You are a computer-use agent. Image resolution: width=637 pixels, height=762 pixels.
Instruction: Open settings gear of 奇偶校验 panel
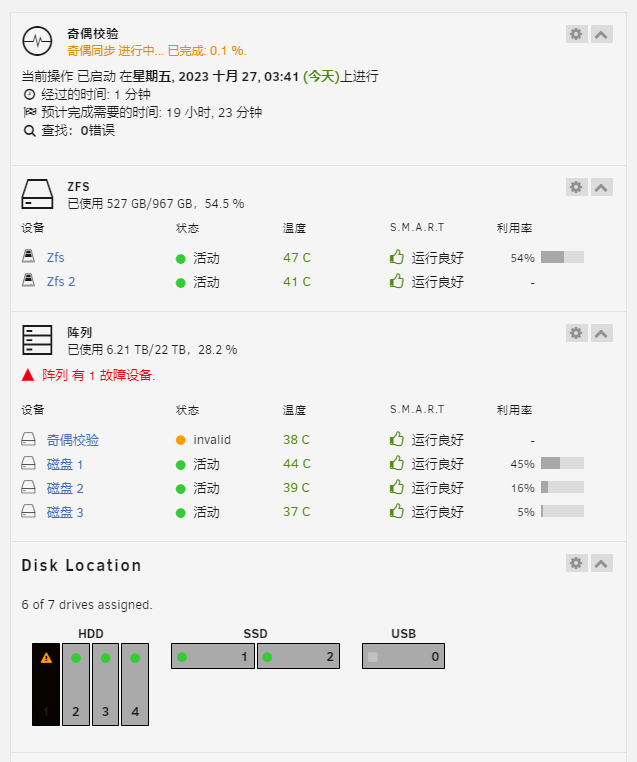tap(576, 34)
